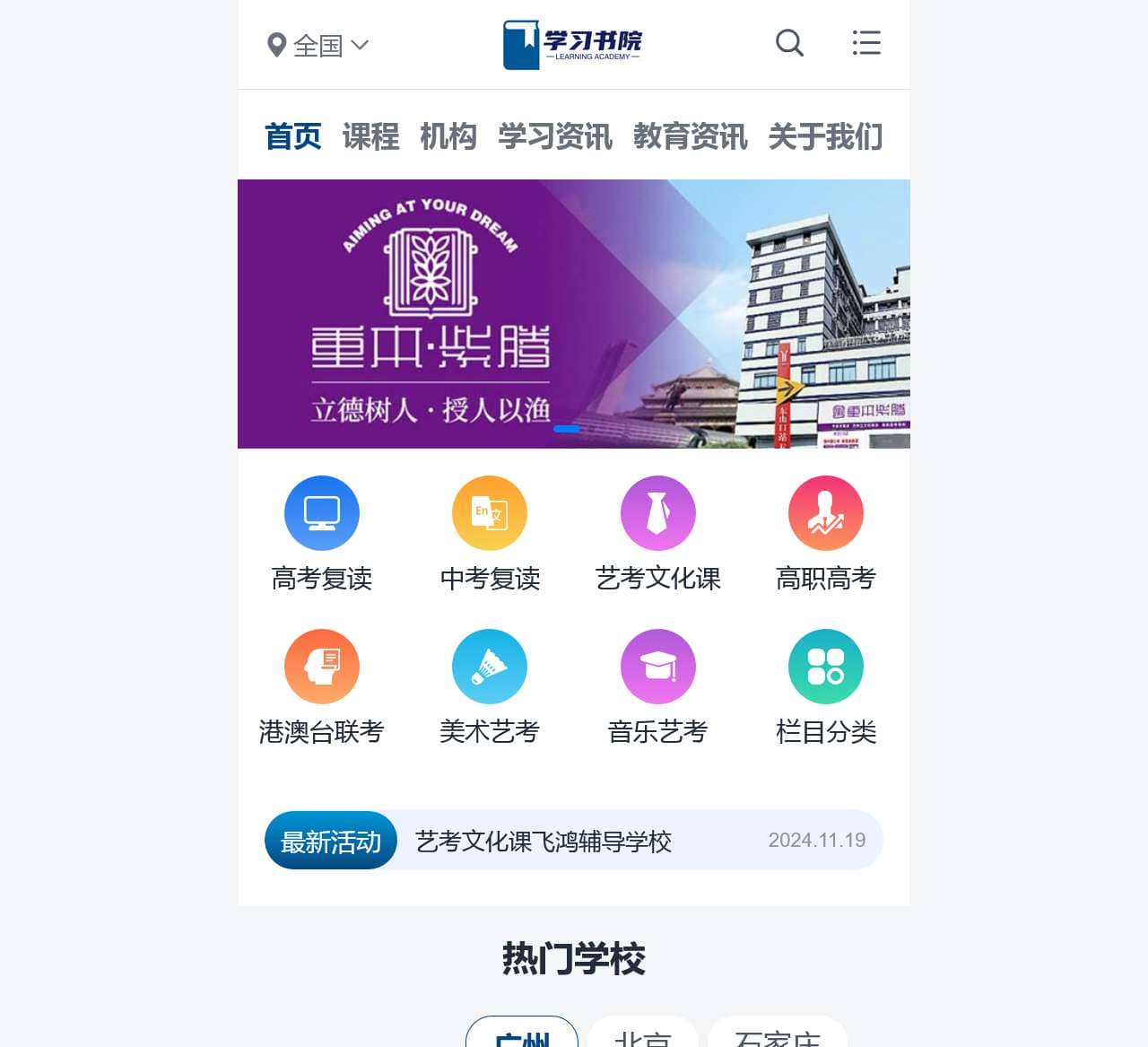Image resolution: width=1148 pixels, height=1047 pixels.
Task: Open the 艺考文化课飞鸿辅导学校 activity notice
Action: tap(544, 842)
